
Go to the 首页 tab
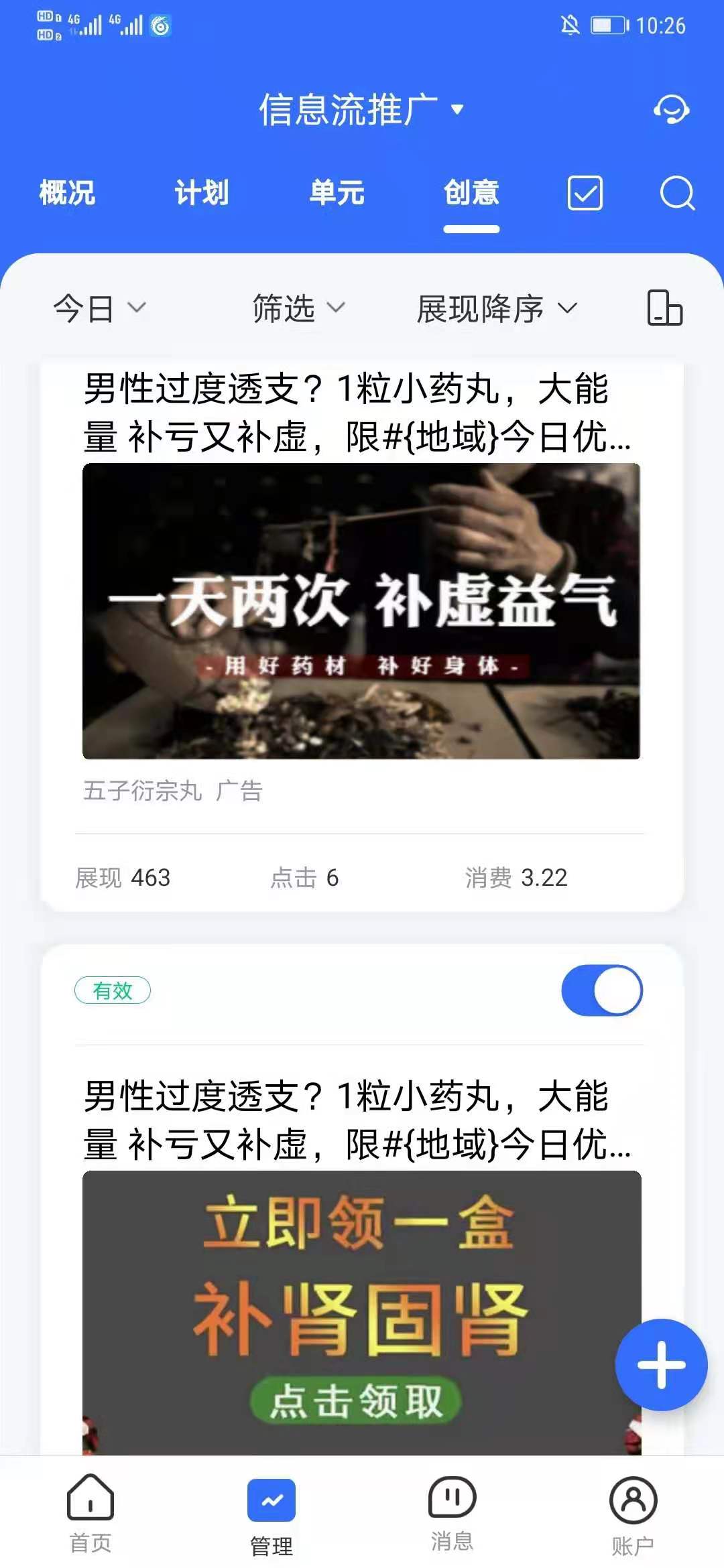(x=90, y=1514)
